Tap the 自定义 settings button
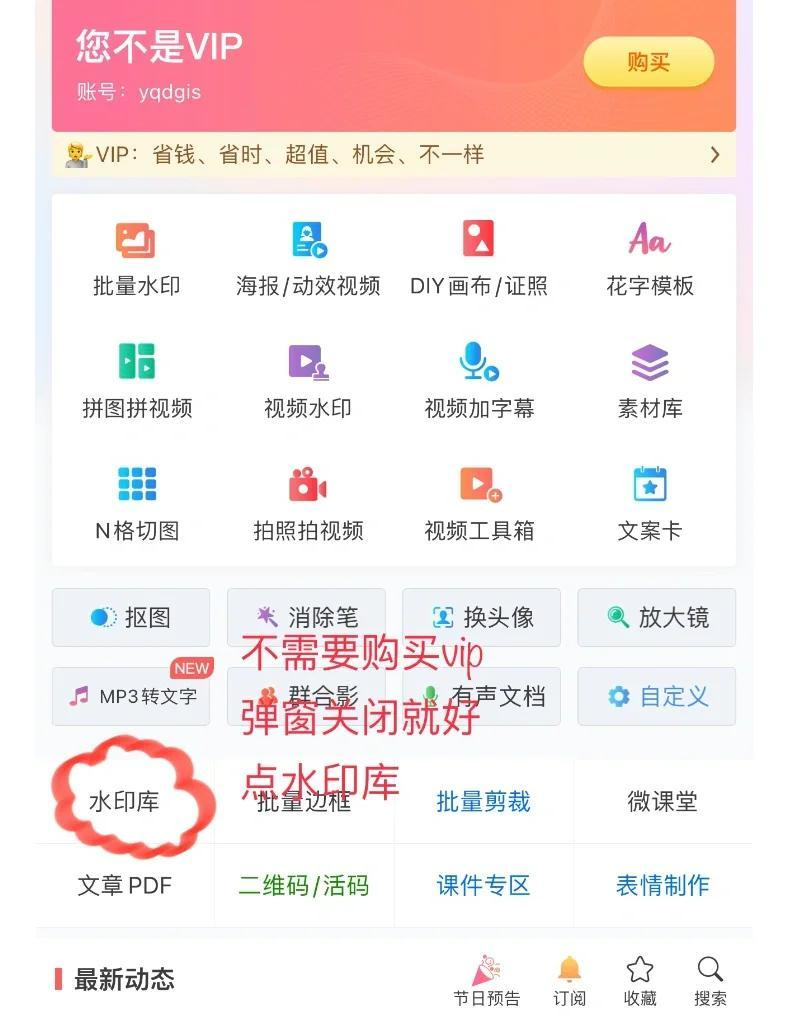 pyautogui.click(x=657, y=696)
